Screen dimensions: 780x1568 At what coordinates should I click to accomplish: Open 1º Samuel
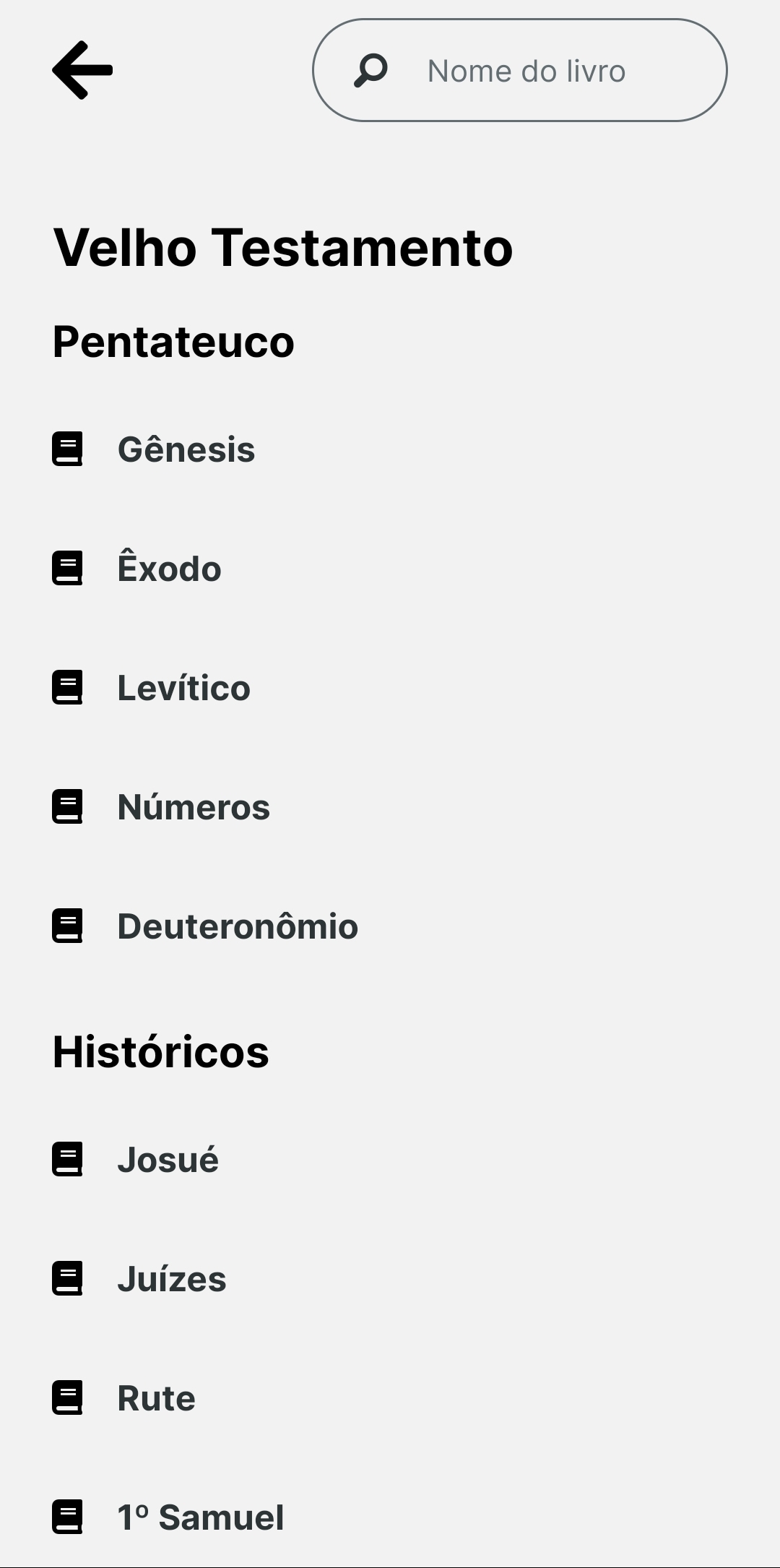200,1517
